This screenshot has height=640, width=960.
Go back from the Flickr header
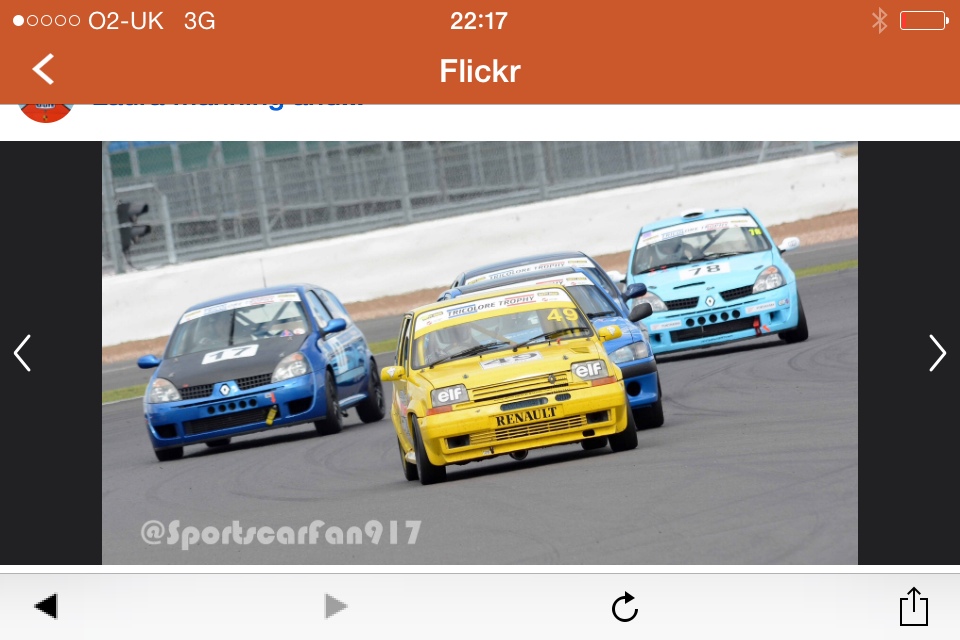pos(43,70)
